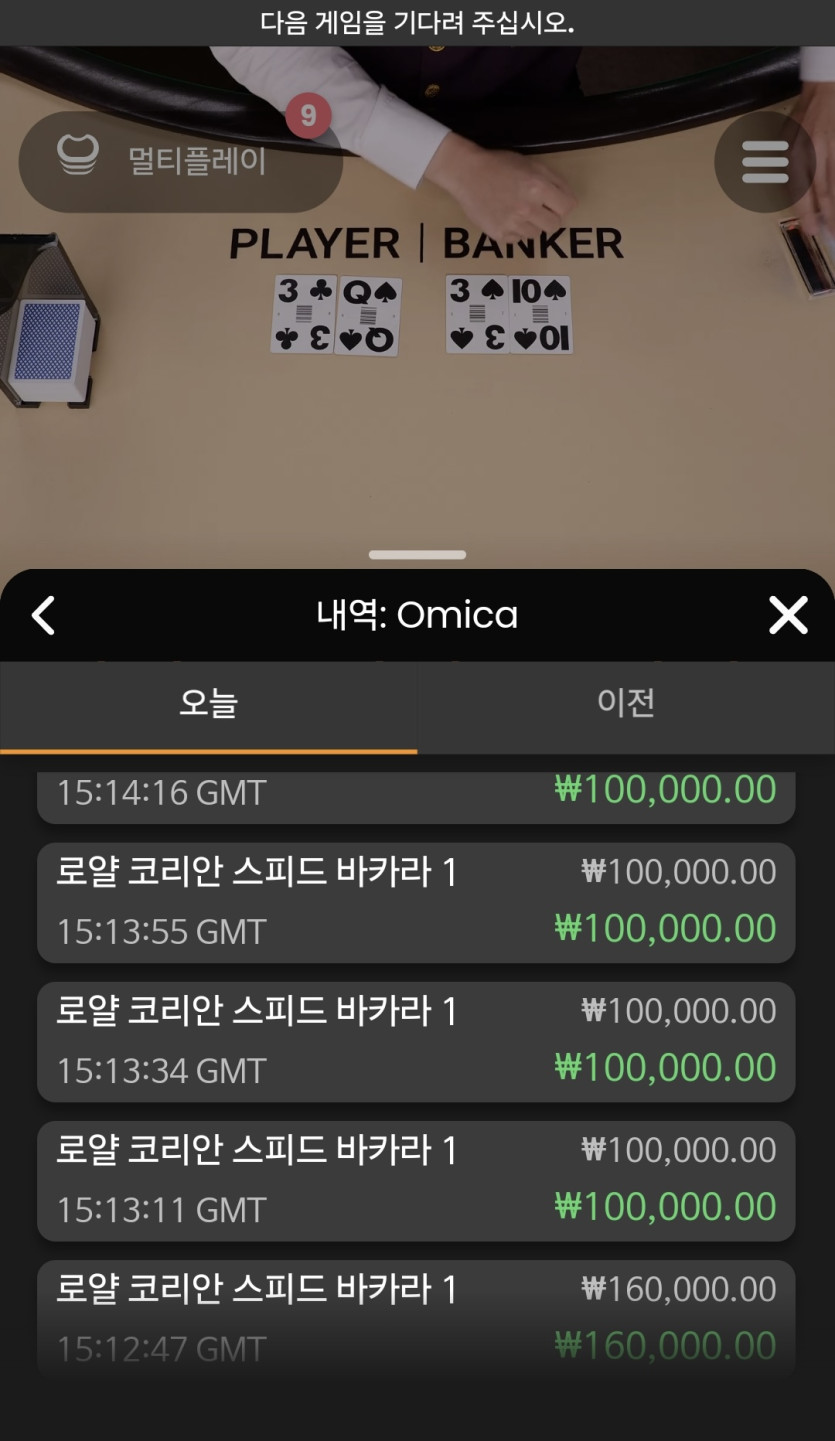835x1441 pixels.
Task: Close the 내역 history panel
Action: [x=788, y=615]
